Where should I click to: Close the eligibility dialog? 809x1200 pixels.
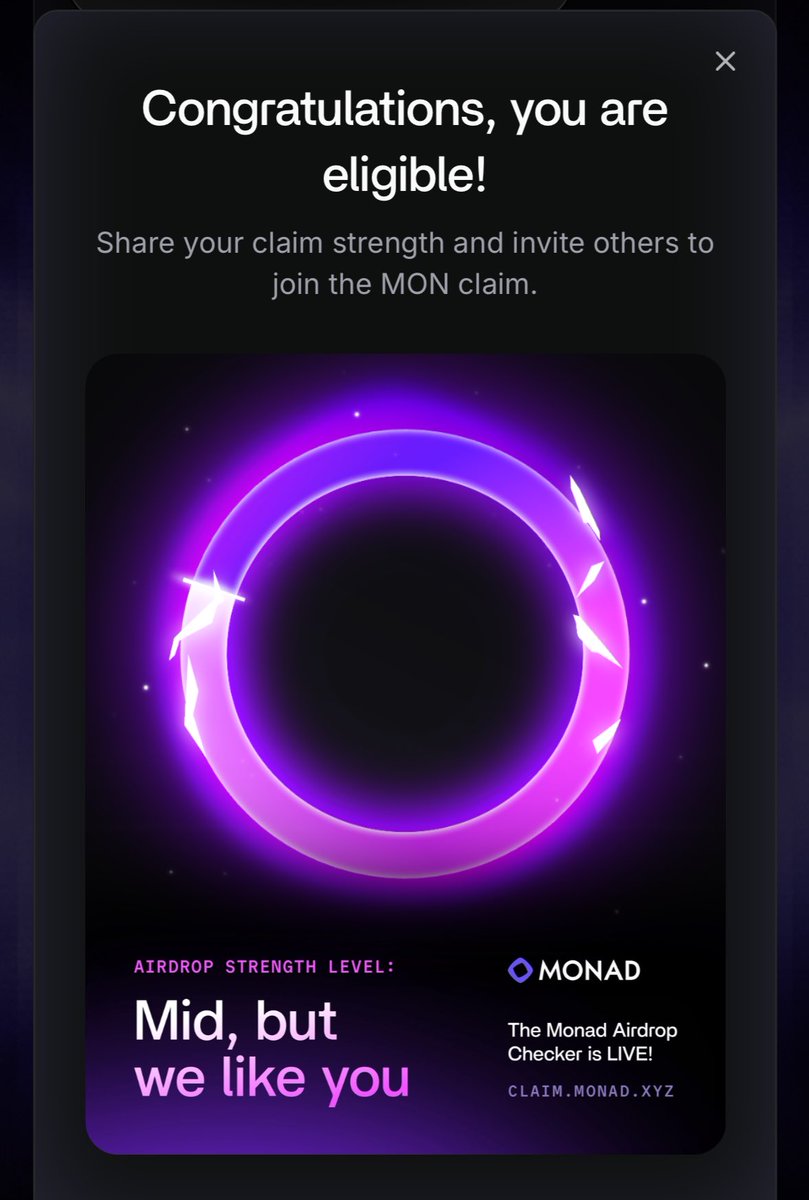pos(725,62)
